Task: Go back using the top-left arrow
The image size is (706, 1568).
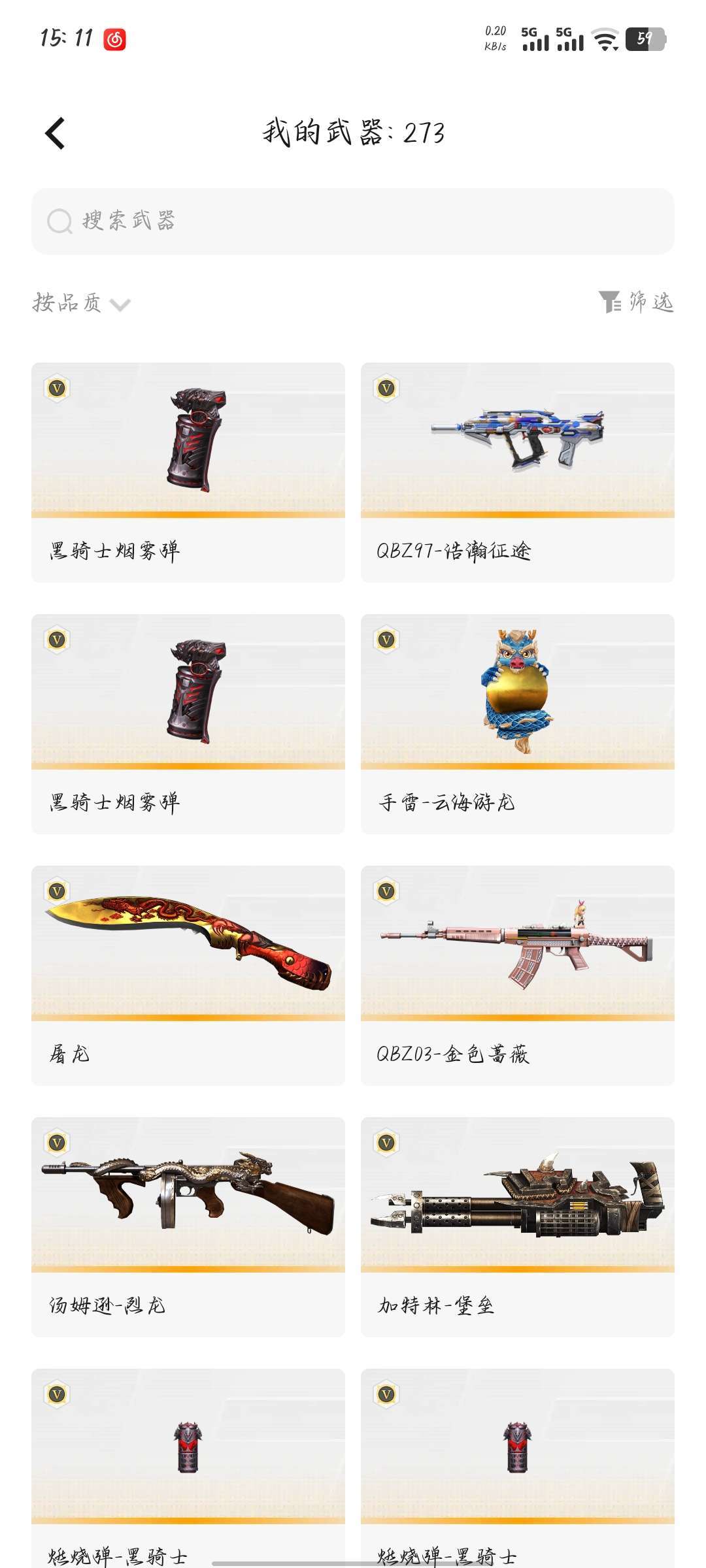Action: (x=55, y=133)
